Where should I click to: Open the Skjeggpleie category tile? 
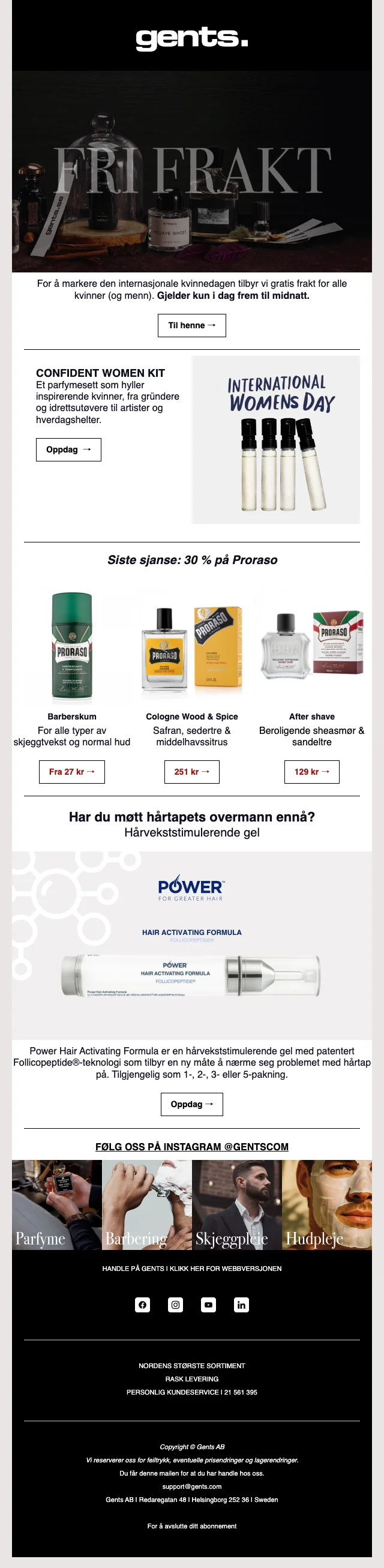point(237,1204)
